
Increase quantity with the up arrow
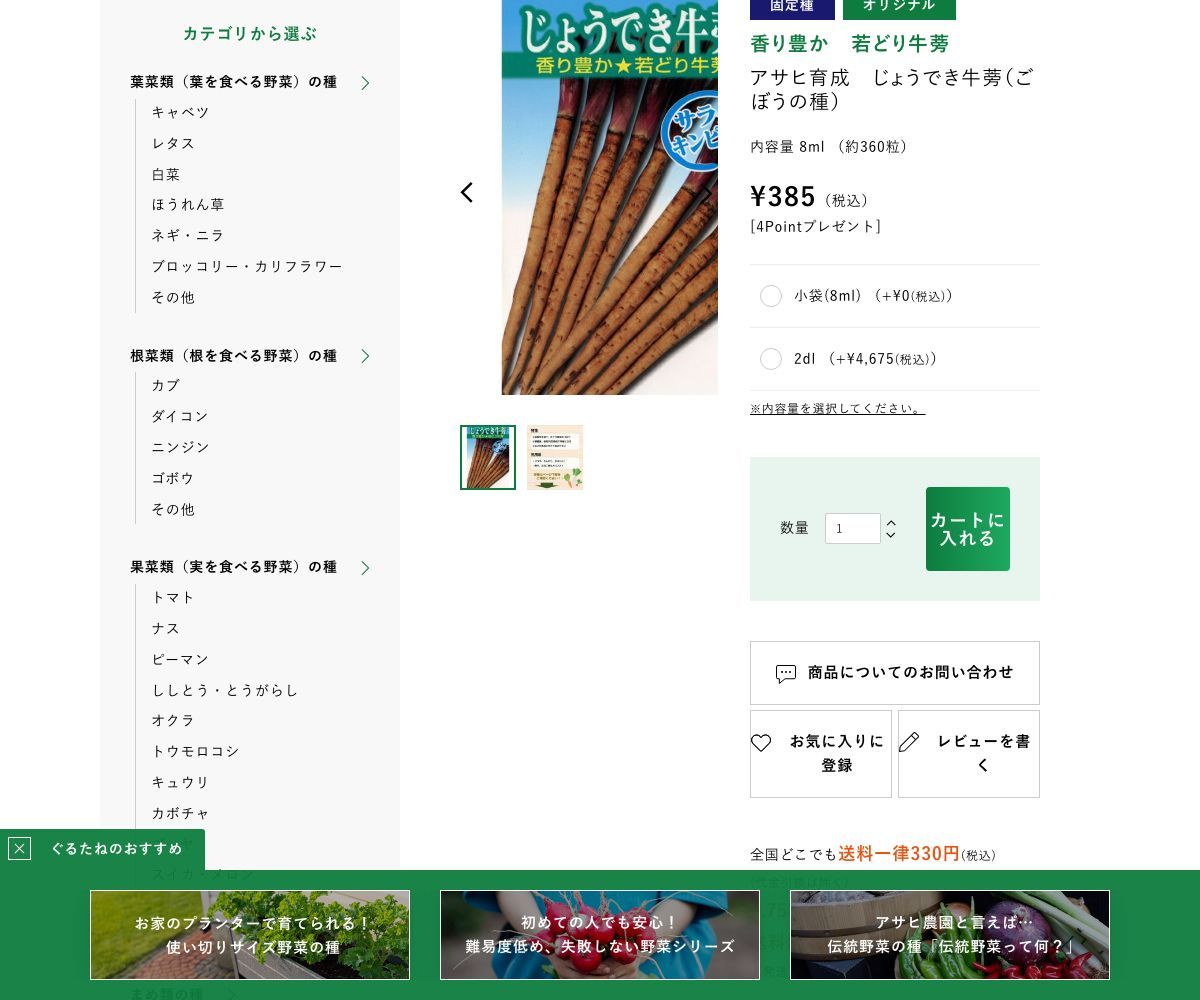click(891, 522)
